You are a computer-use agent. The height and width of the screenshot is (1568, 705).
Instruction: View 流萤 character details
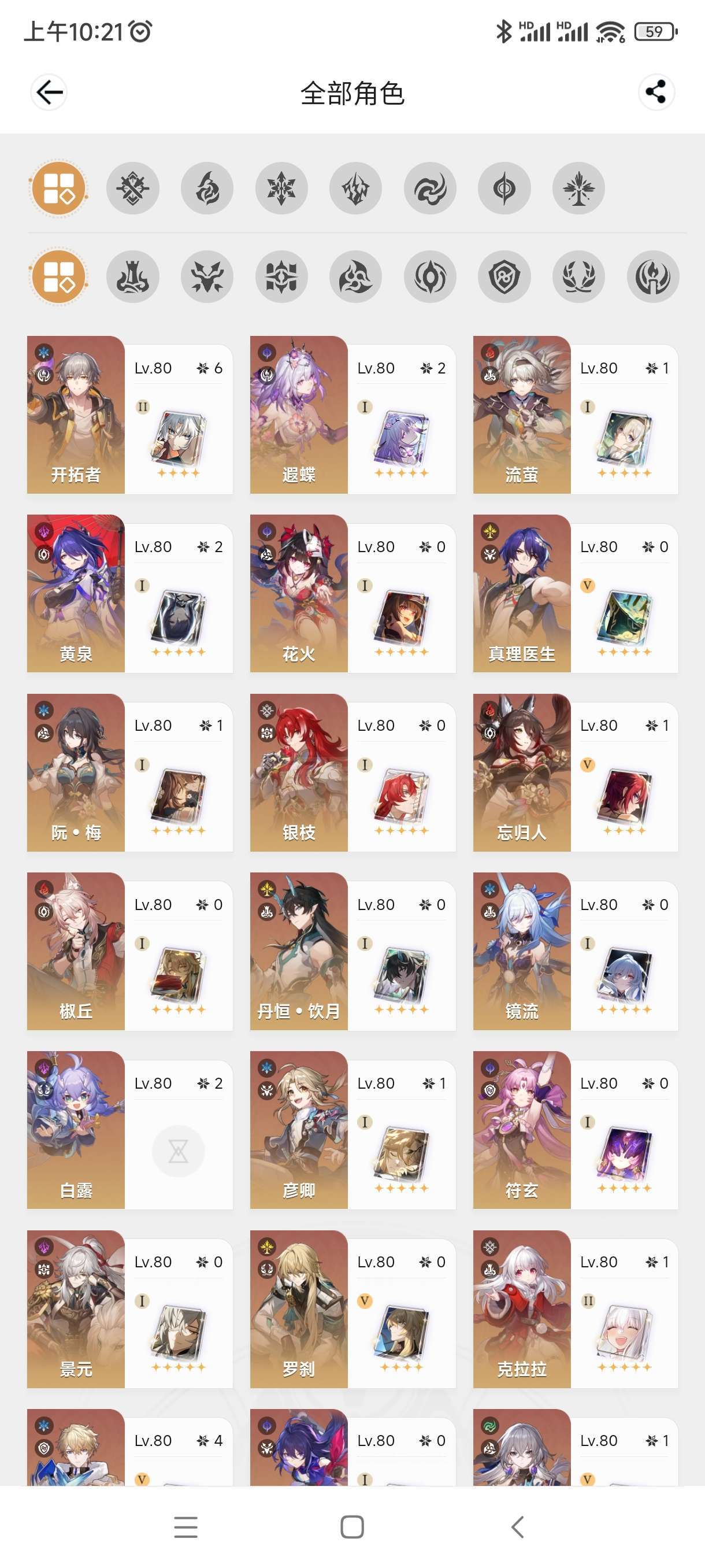576,415
